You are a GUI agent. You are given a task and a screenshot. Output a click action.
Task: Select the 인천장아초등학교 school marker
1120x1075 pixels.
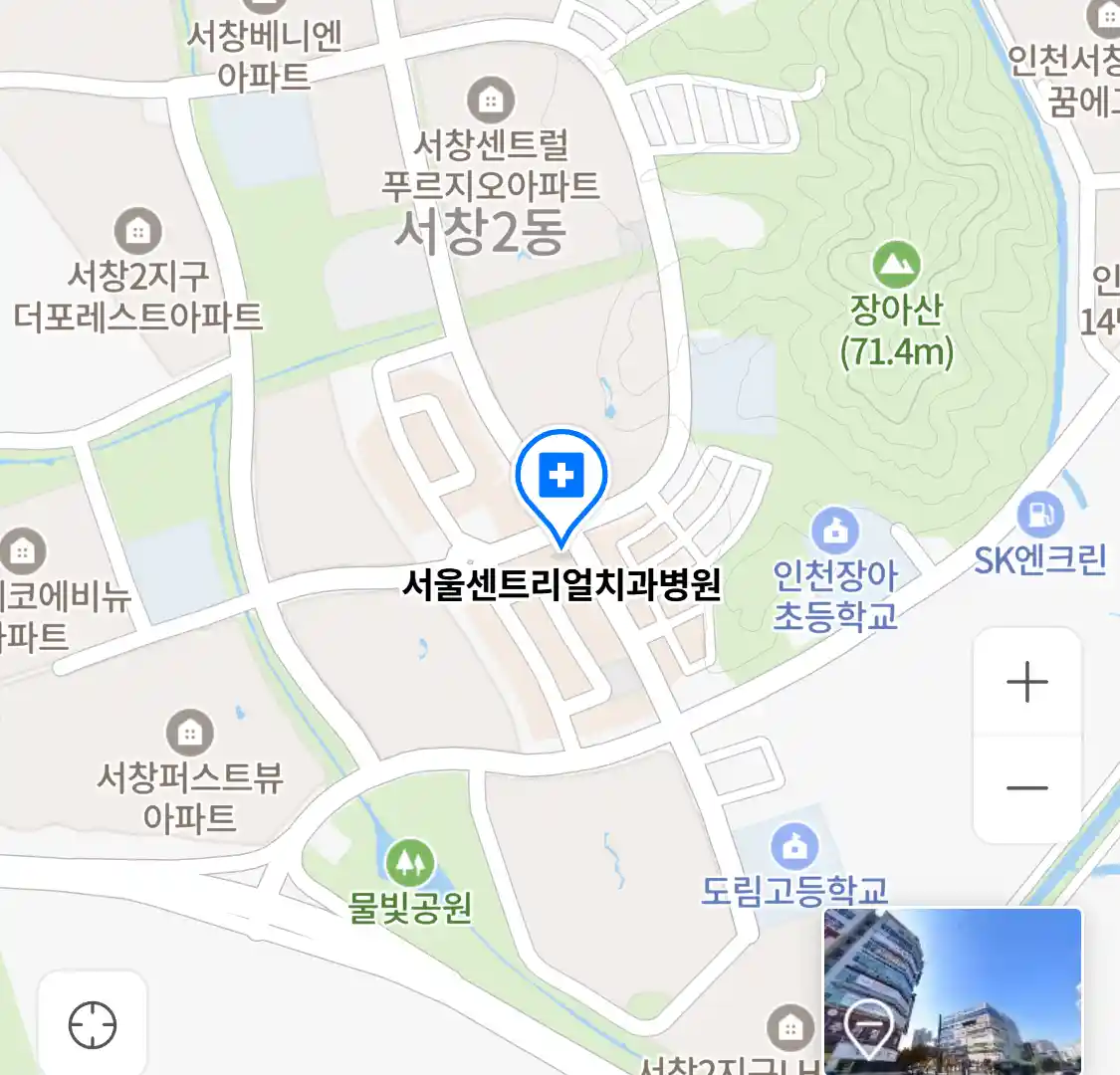click(x=835, y=532)
